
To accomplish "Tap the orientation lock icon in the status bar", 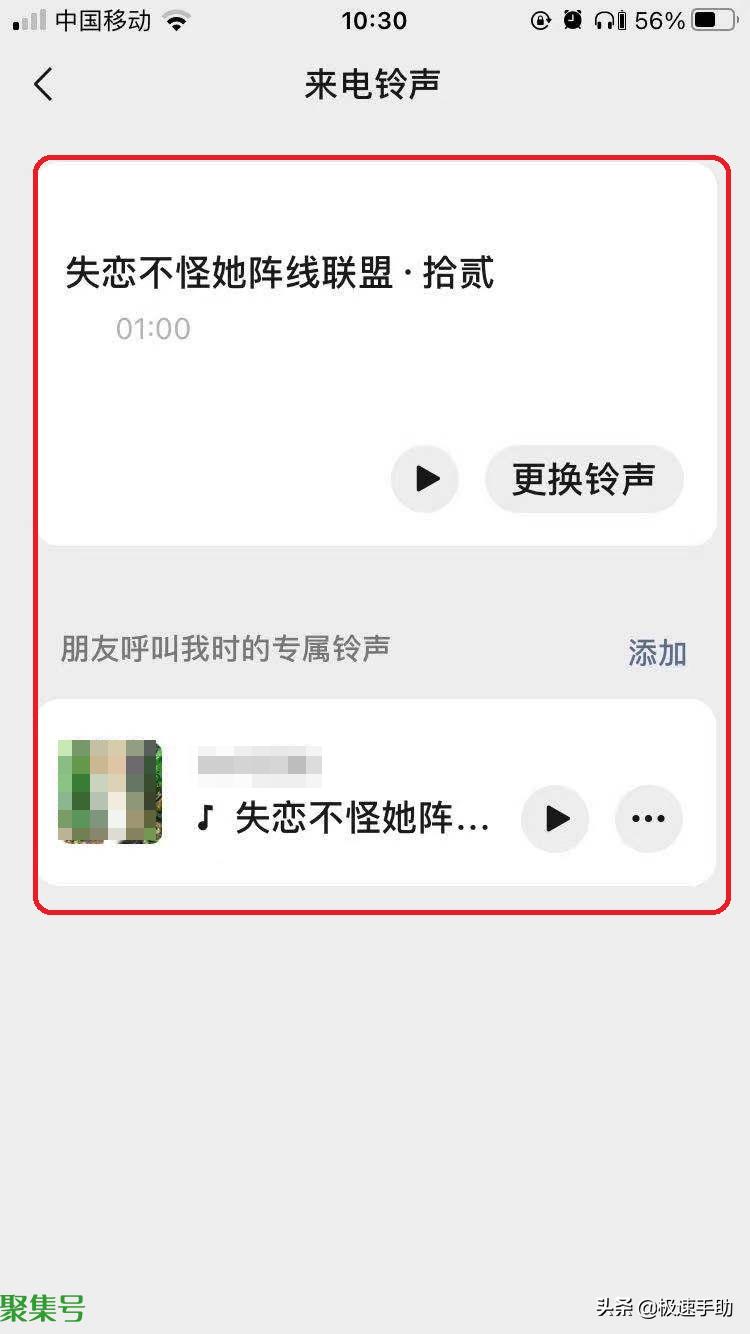I will click(540, 20).
